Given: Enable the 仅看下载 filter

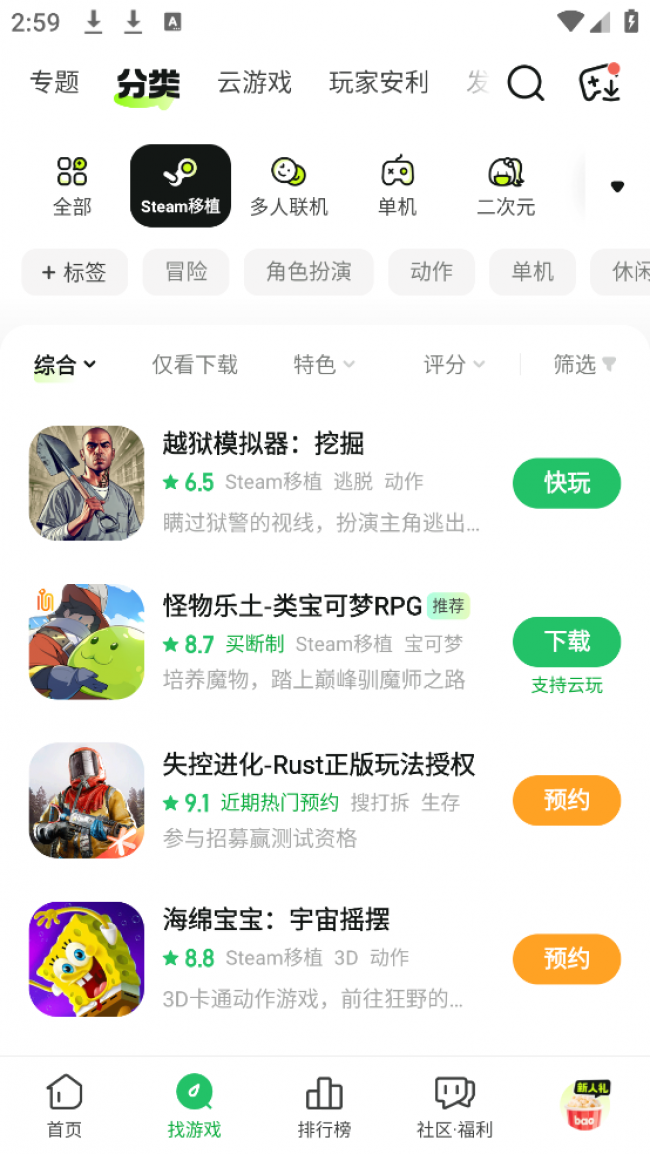Looking at the screenshot, I should pos(195,365).
